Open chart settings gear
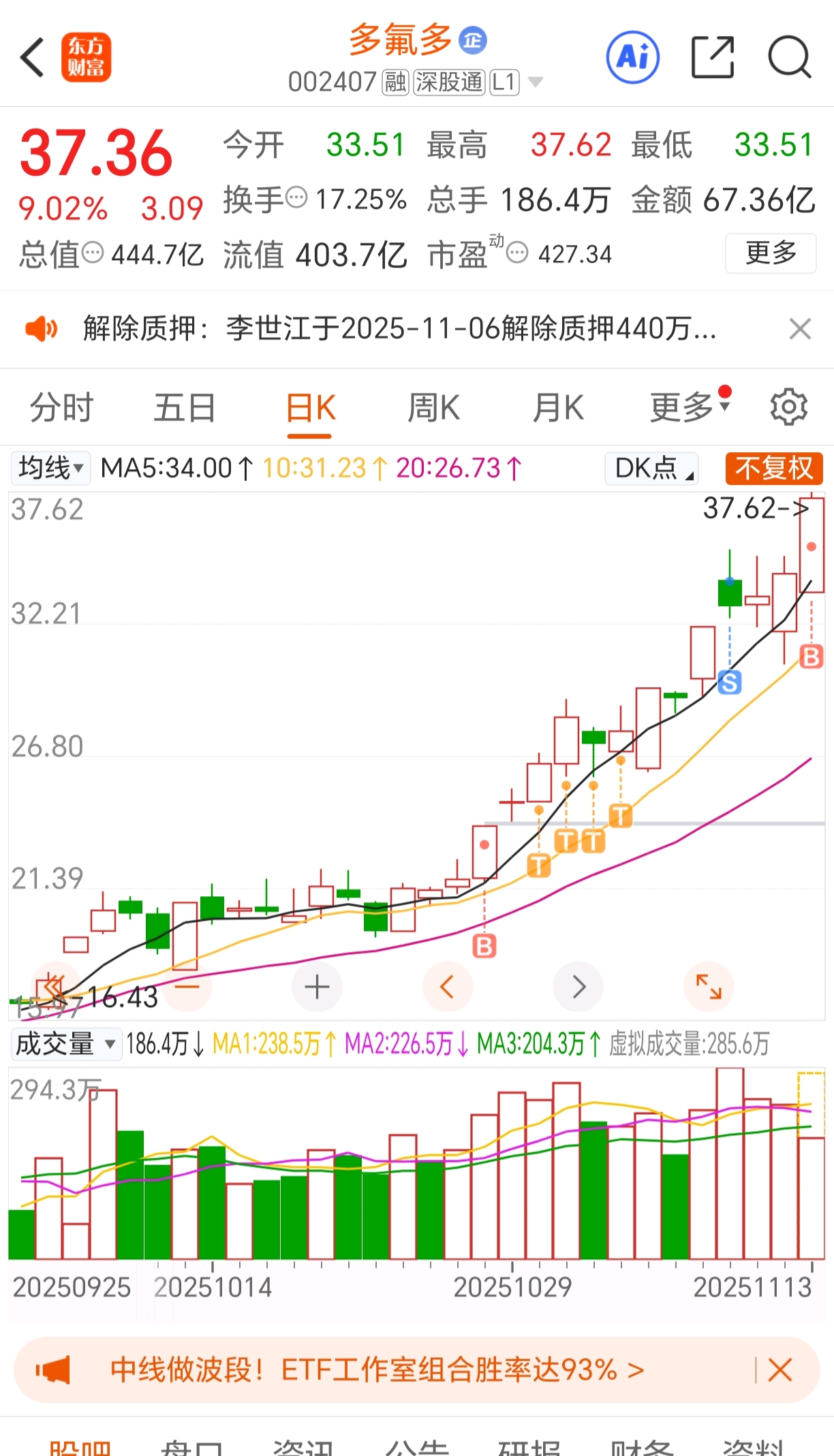Image resolution: width=834 pixels, height=1456 pixels. coord(788,407)
